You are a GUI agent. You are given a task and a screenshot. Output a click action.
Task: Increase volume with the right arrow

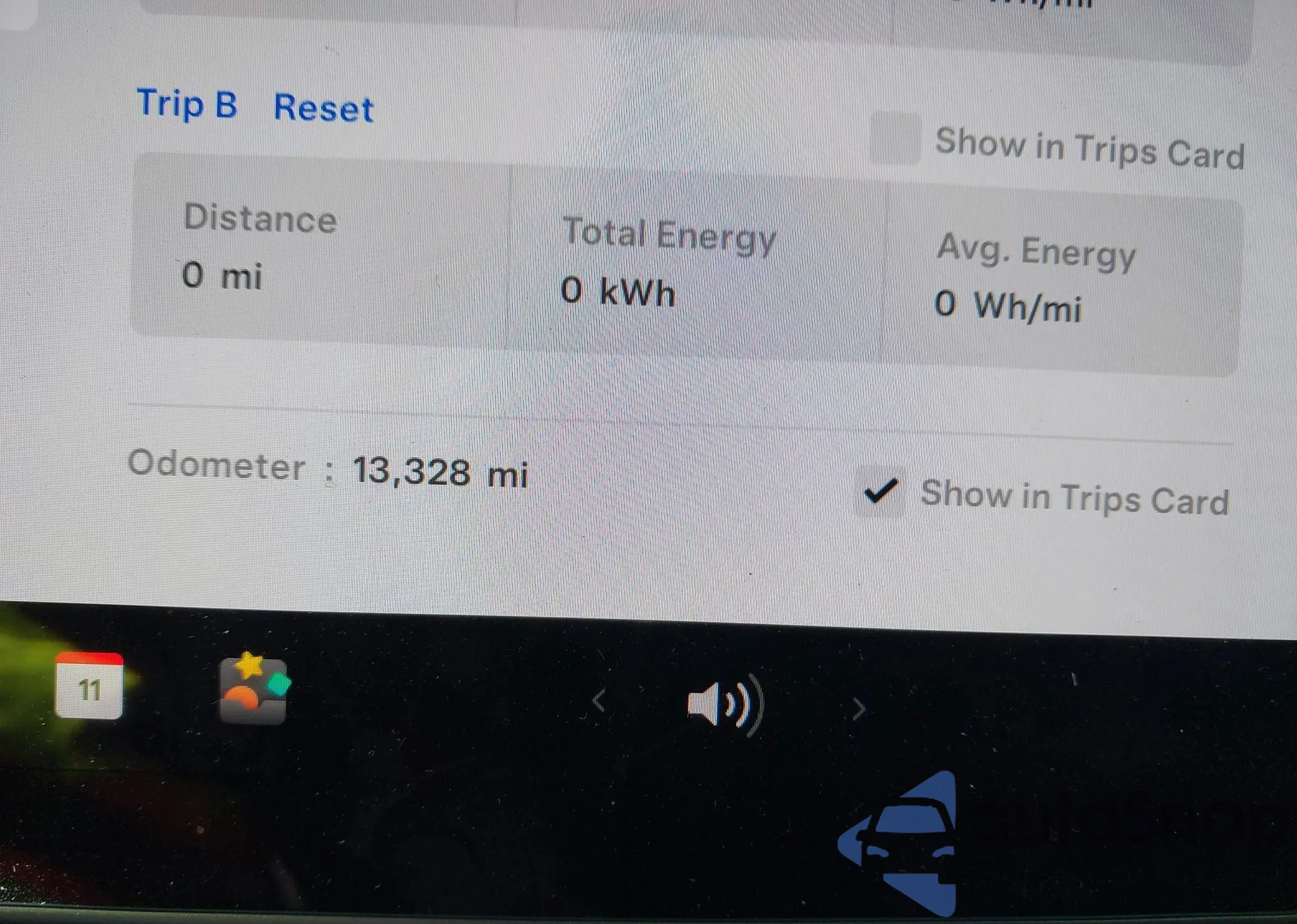[859, 709]
